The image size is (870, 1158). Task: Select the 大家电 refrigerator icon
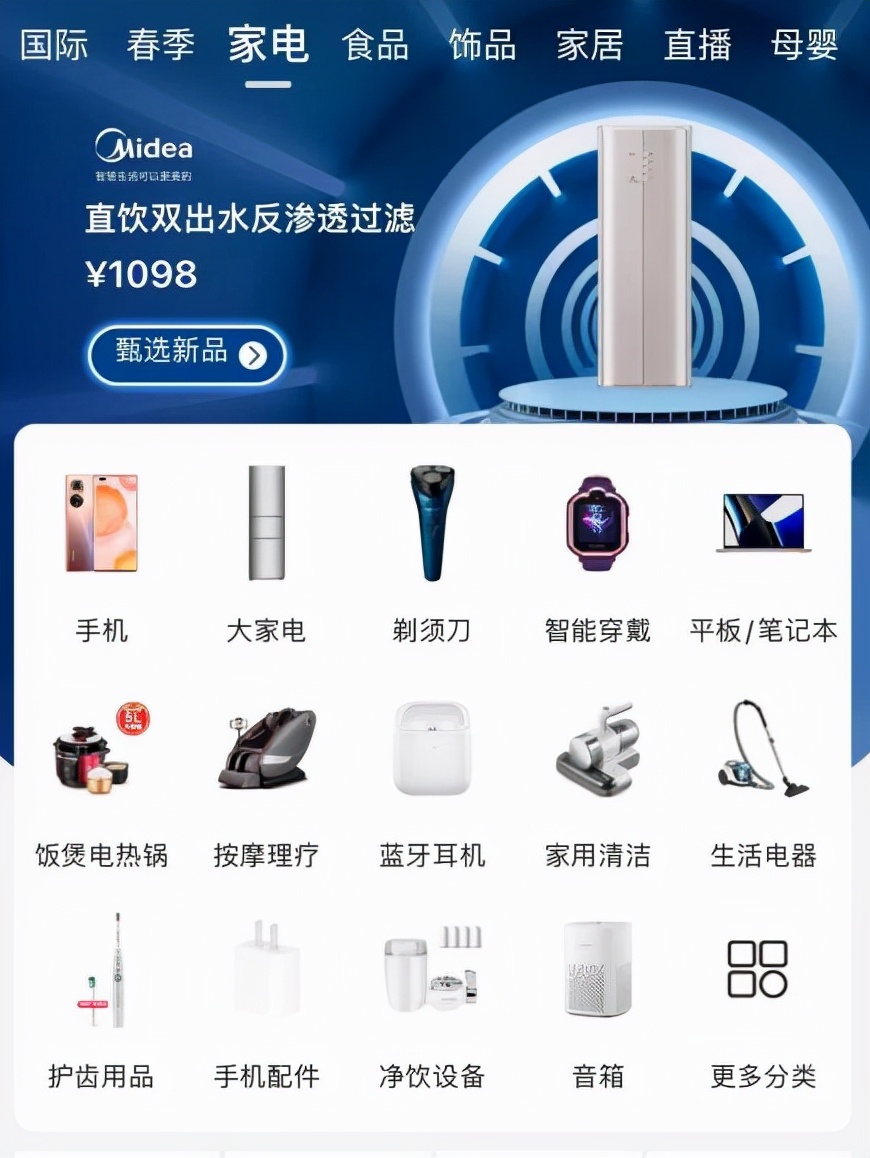265,525
